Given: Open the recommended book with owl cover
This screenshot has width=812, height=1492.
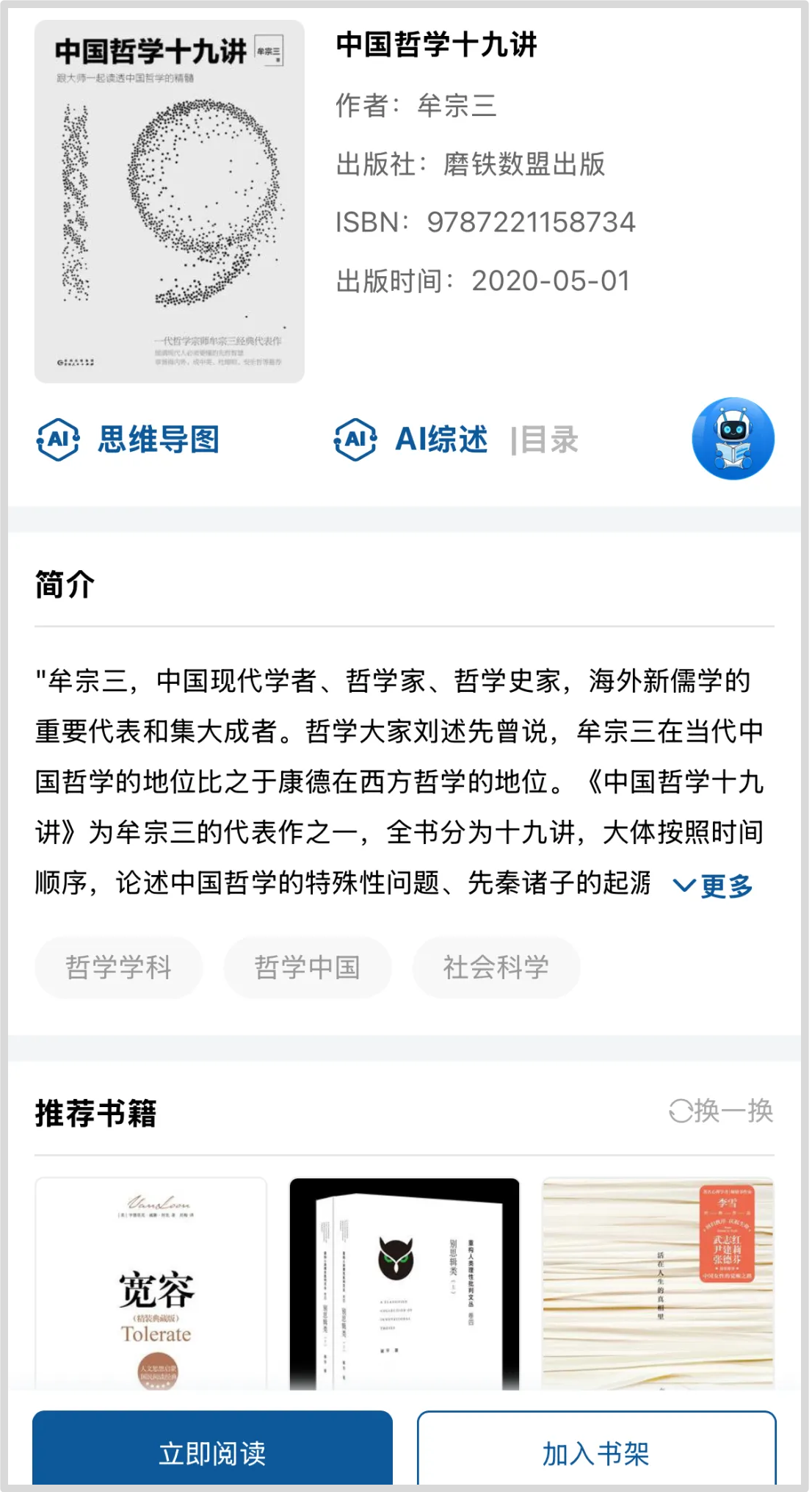Looking at the screenshot, I should tap(405, 1283).
